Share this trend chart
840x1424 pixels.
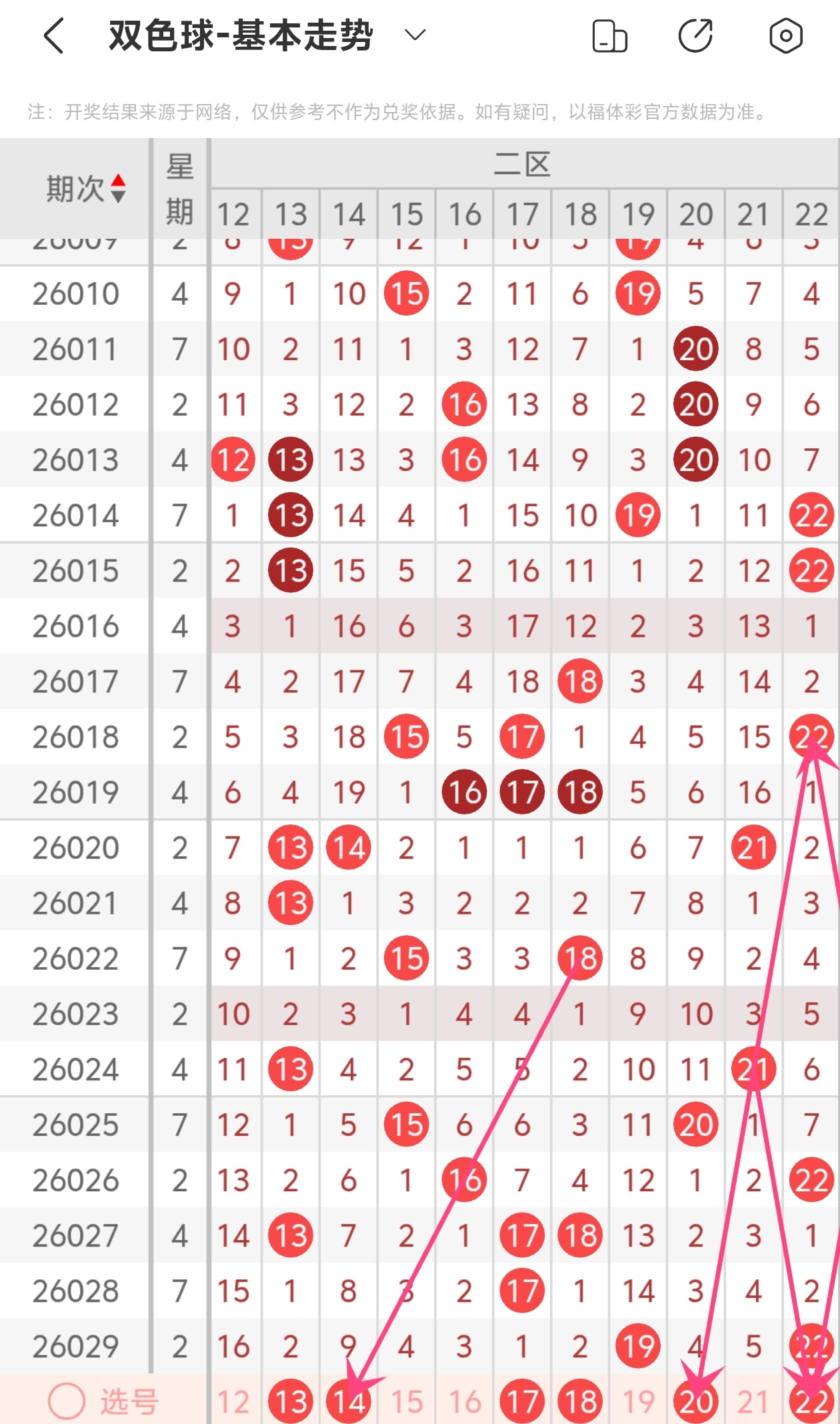point(696,36)
